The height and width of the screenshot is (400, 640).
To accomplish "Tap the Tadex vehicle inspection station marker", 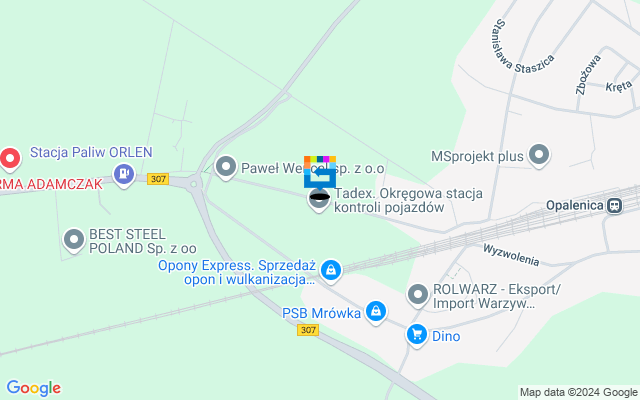I will click(x=320, y=199).
